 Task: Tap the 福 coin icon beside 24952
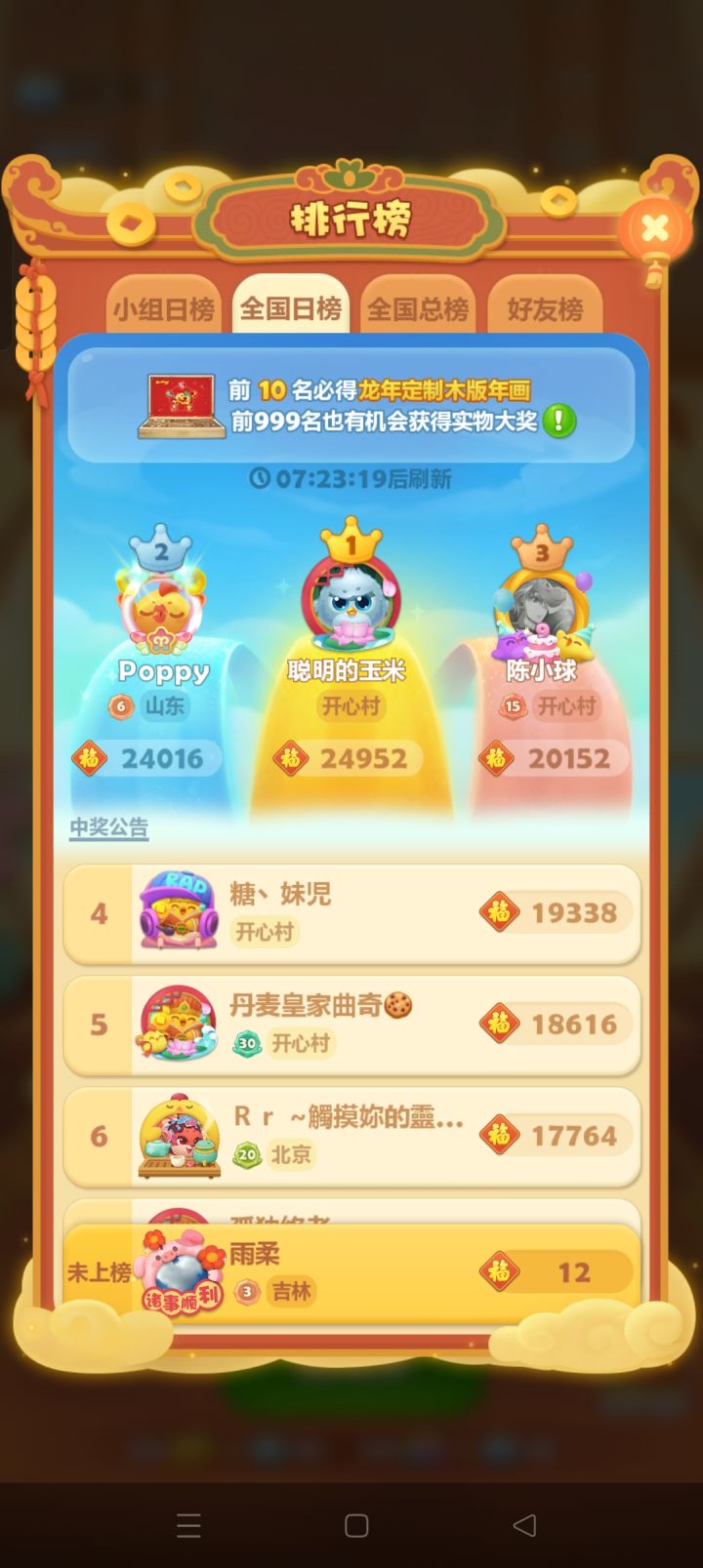pos(292,758)
